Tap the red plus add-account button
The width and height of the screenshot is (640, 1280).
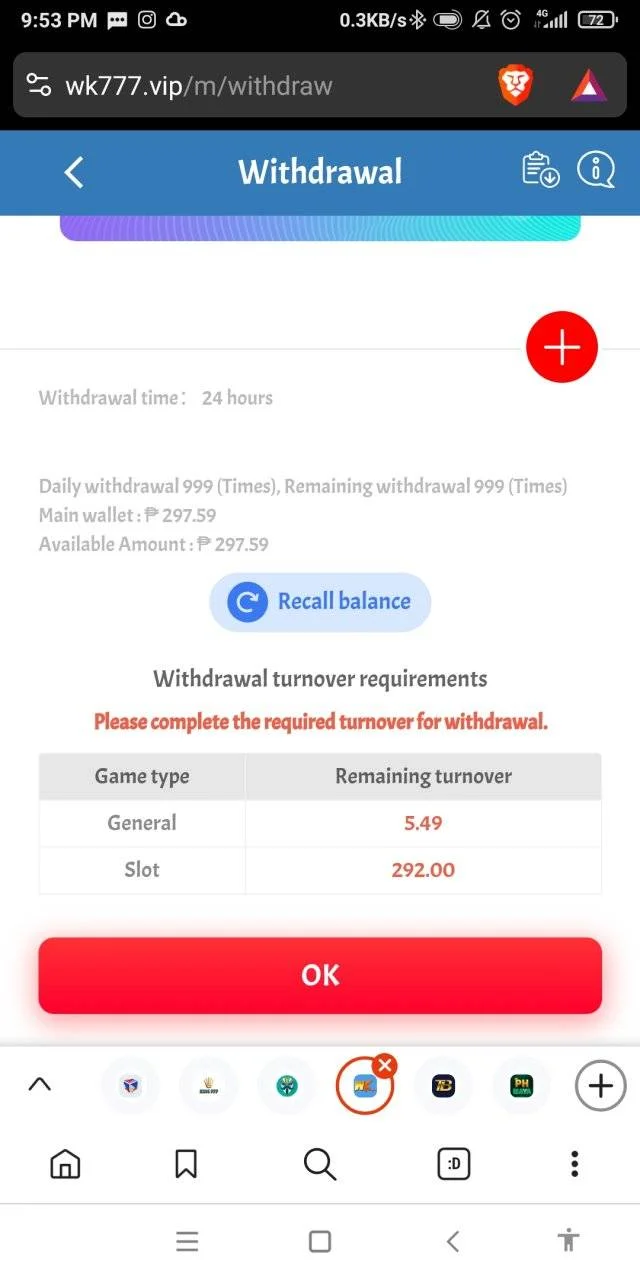point(562,347)
